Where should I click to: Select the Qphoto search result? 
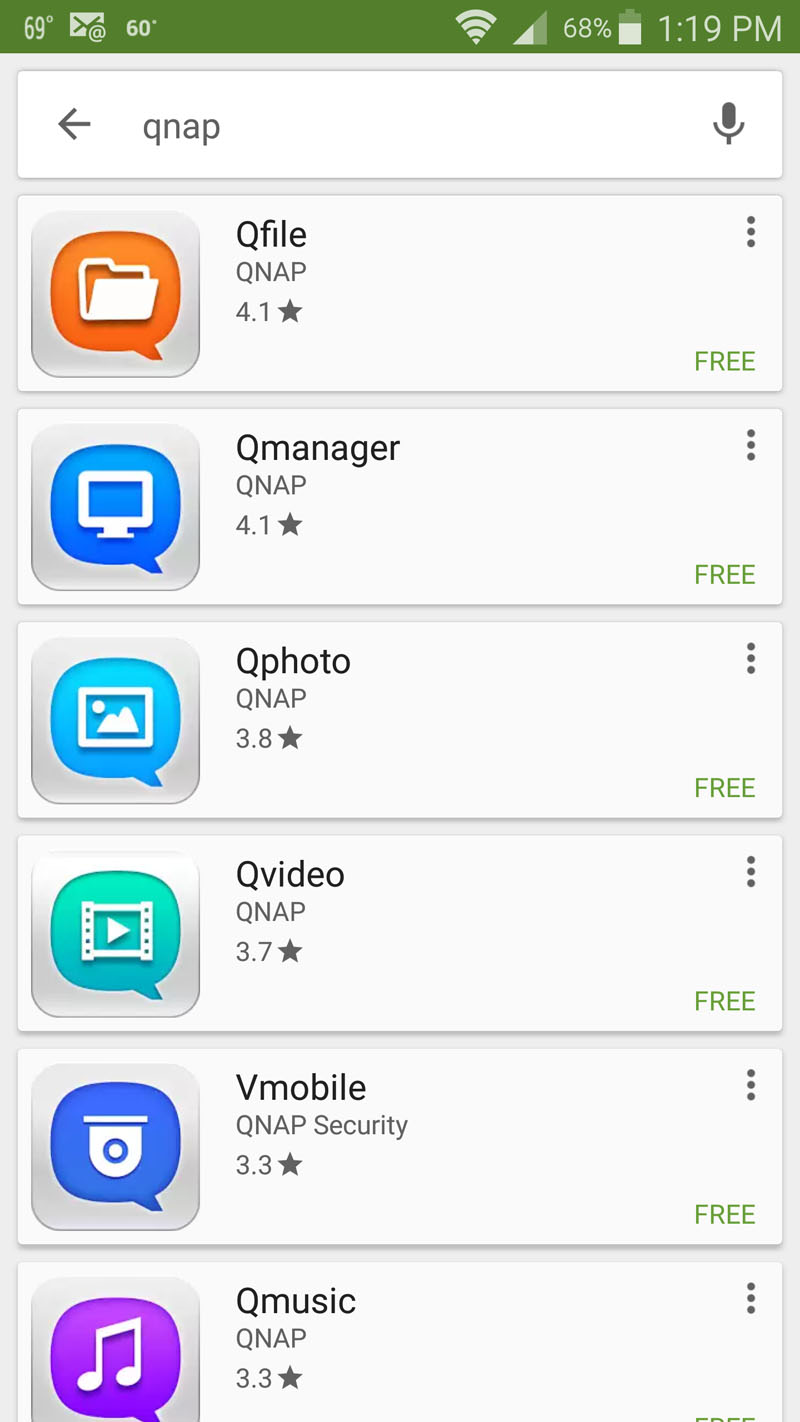[x=400, y=720]
